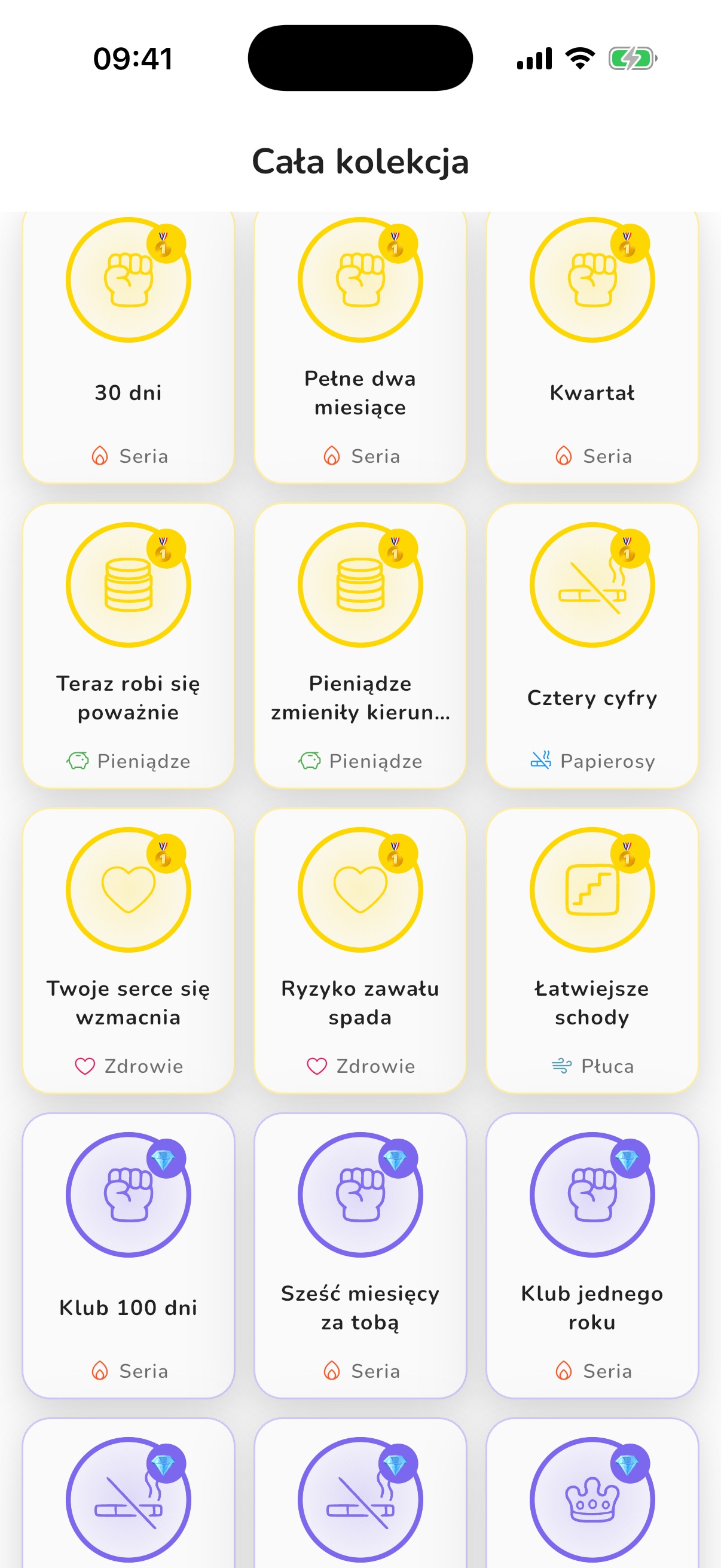Open the Cztery cyfry badge
721x1568 pixels.
coord(592,646)
